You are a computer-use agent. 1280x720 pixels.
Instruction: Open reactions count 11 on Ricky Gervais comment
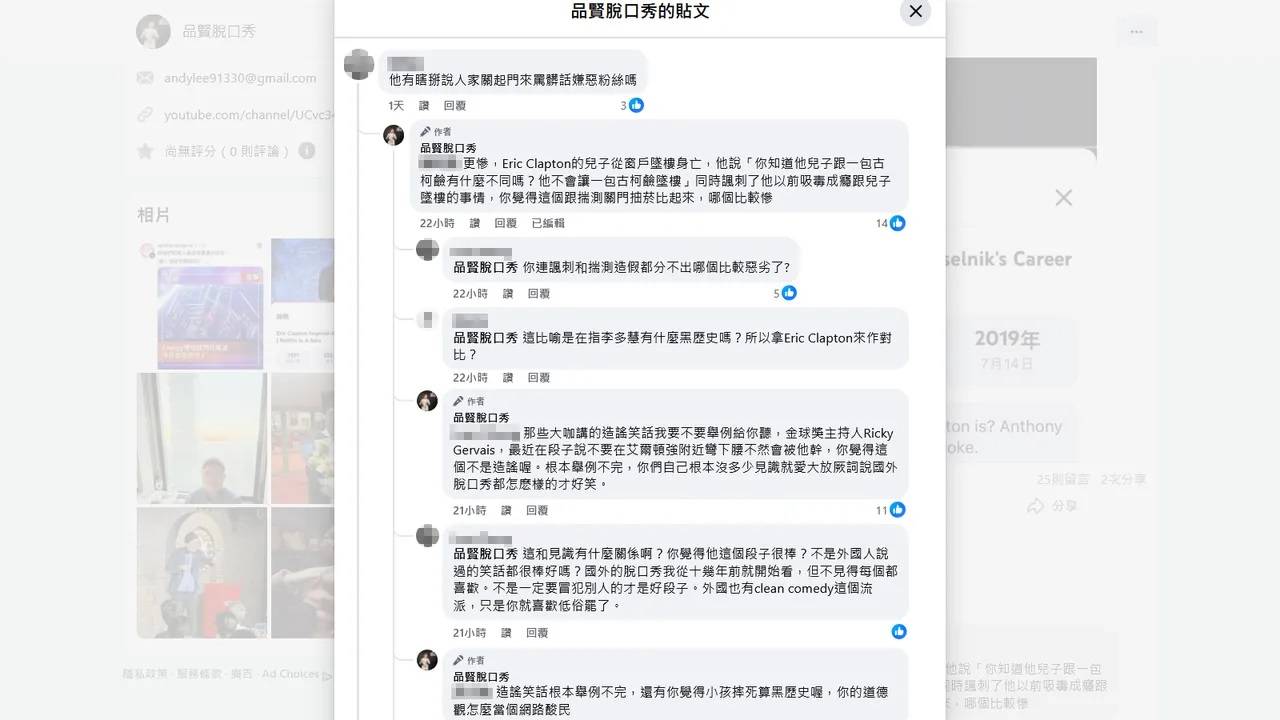[x=890, y=510]
